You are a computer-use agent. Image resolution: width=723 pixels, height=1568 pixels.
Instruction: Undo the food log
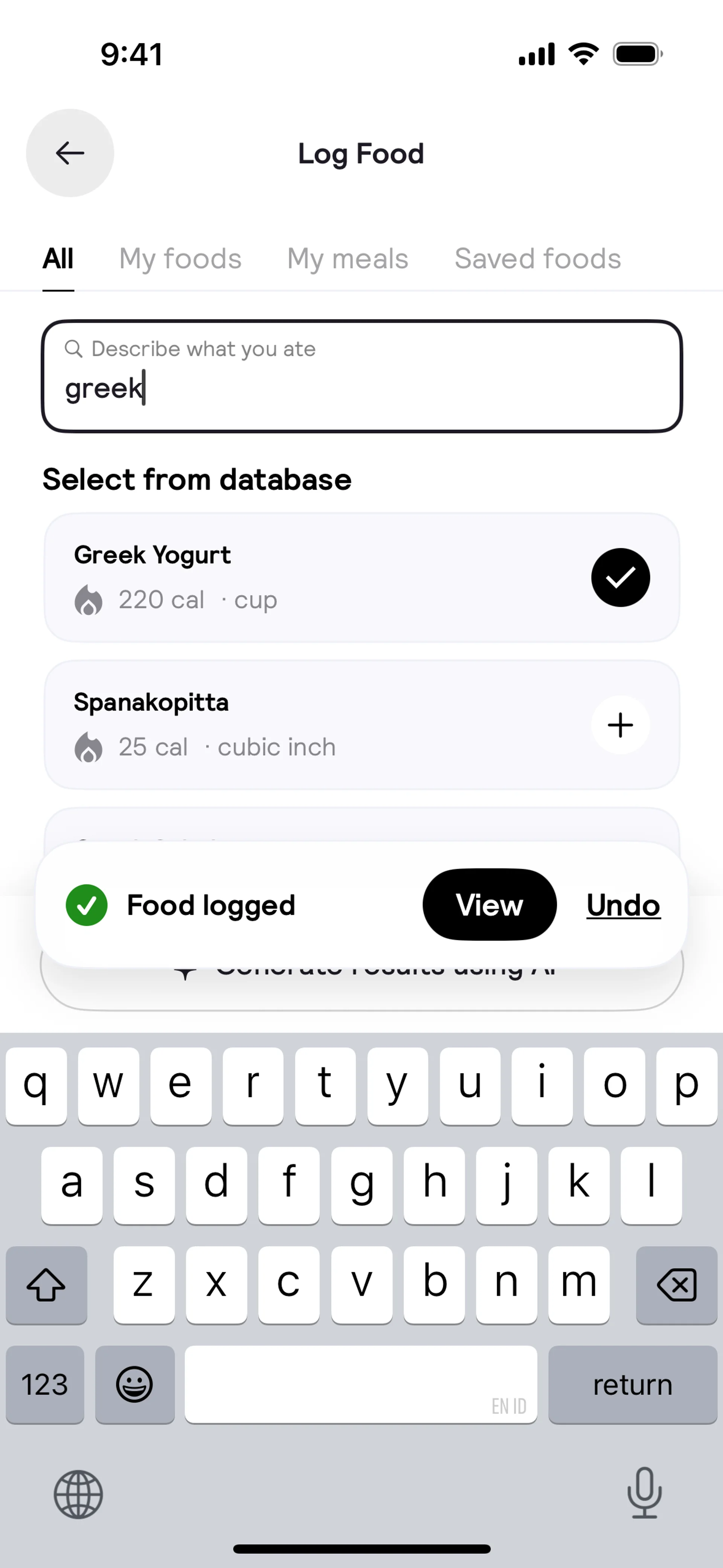(623, 905)
